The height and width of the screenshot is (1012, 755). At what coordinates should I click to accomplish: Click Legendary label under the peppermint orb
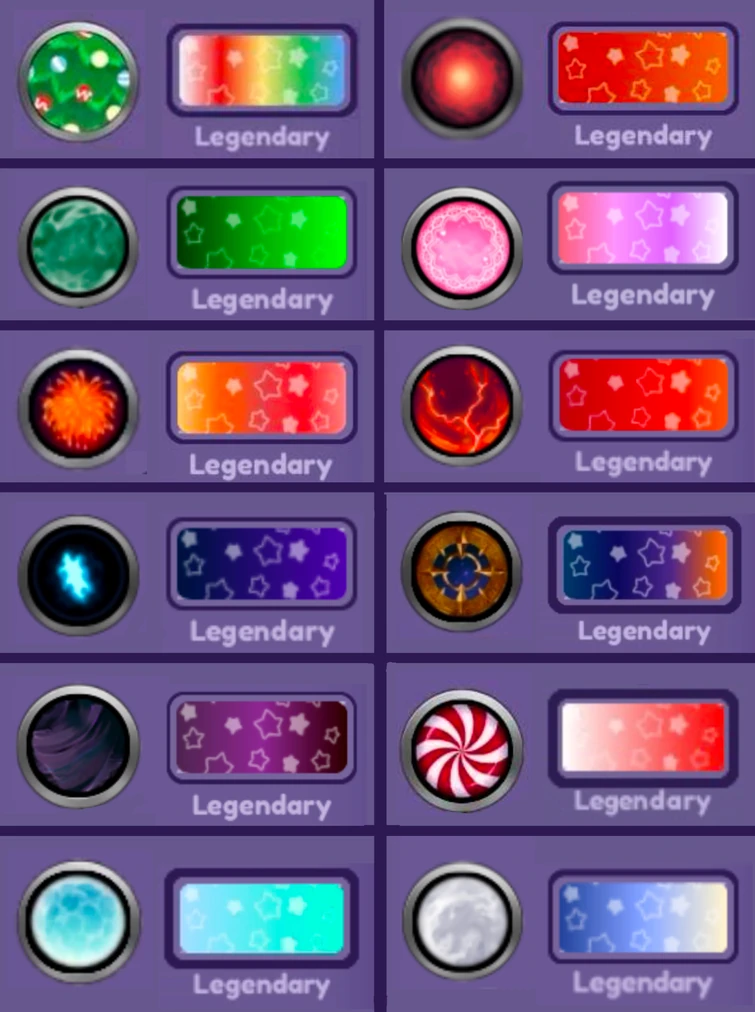point(643,799)
